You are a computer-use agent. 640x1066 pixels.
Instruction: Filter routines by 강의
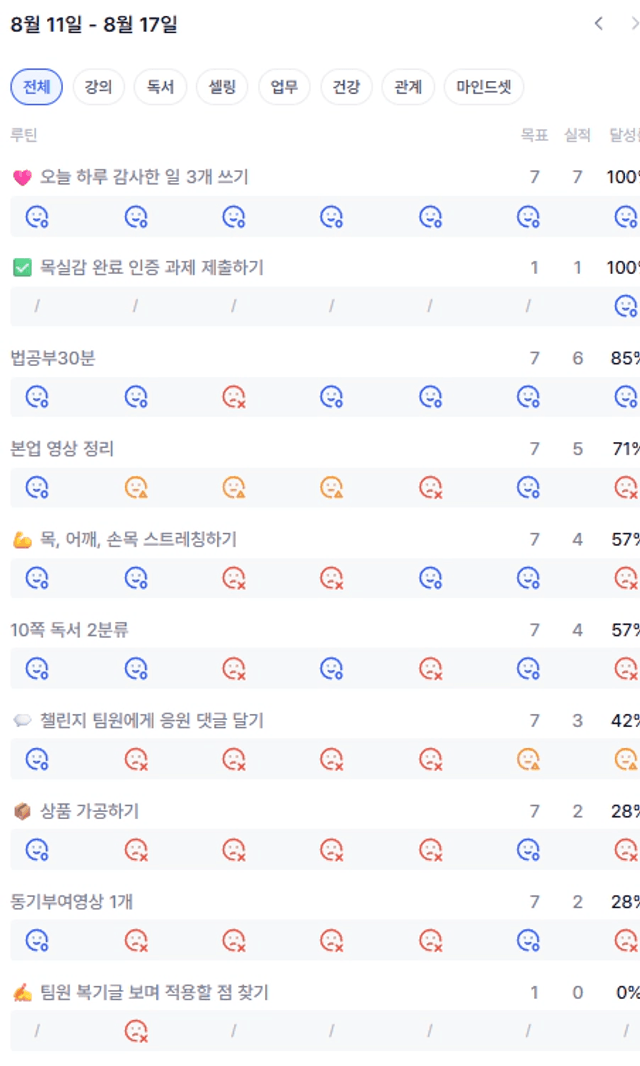[99, 87]
